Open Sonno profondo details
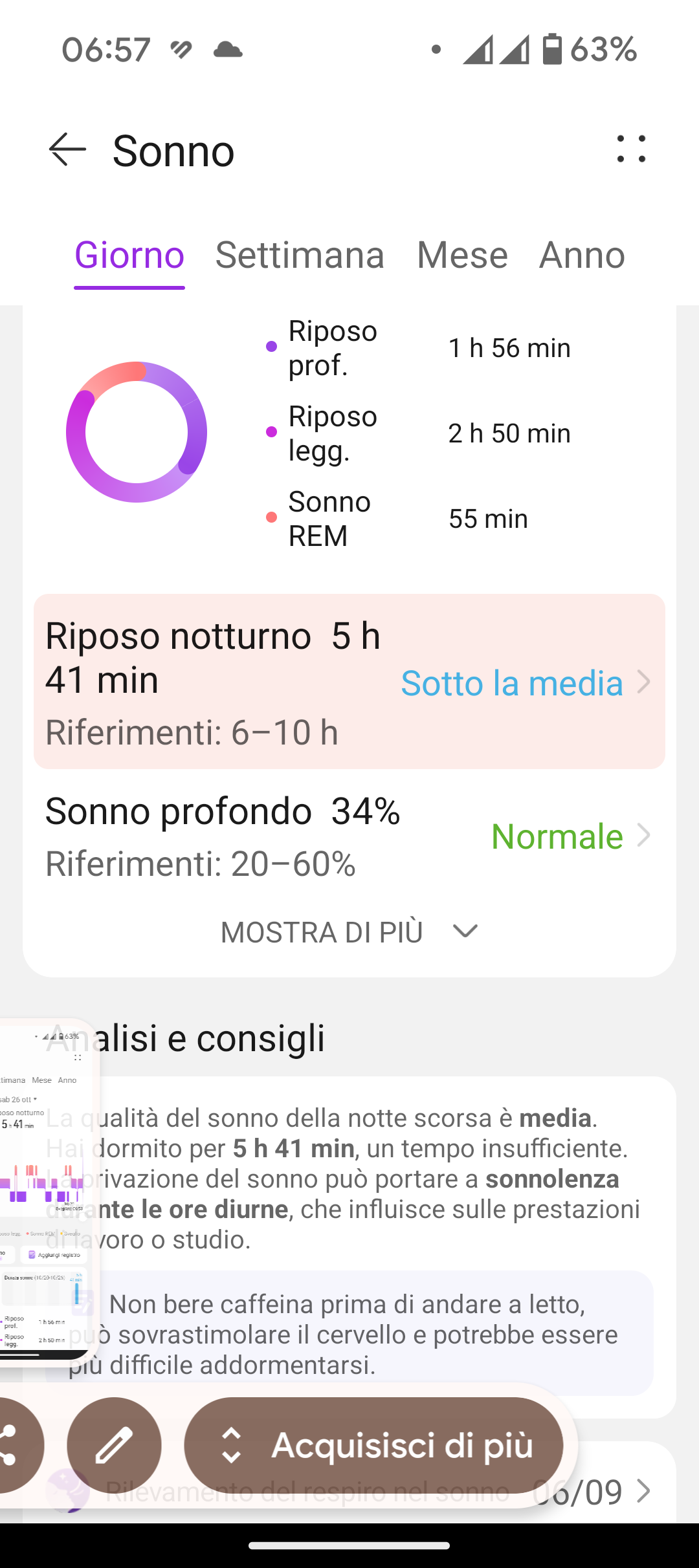Viewport: 699px width, 1568px height. (x=349, y=836)
